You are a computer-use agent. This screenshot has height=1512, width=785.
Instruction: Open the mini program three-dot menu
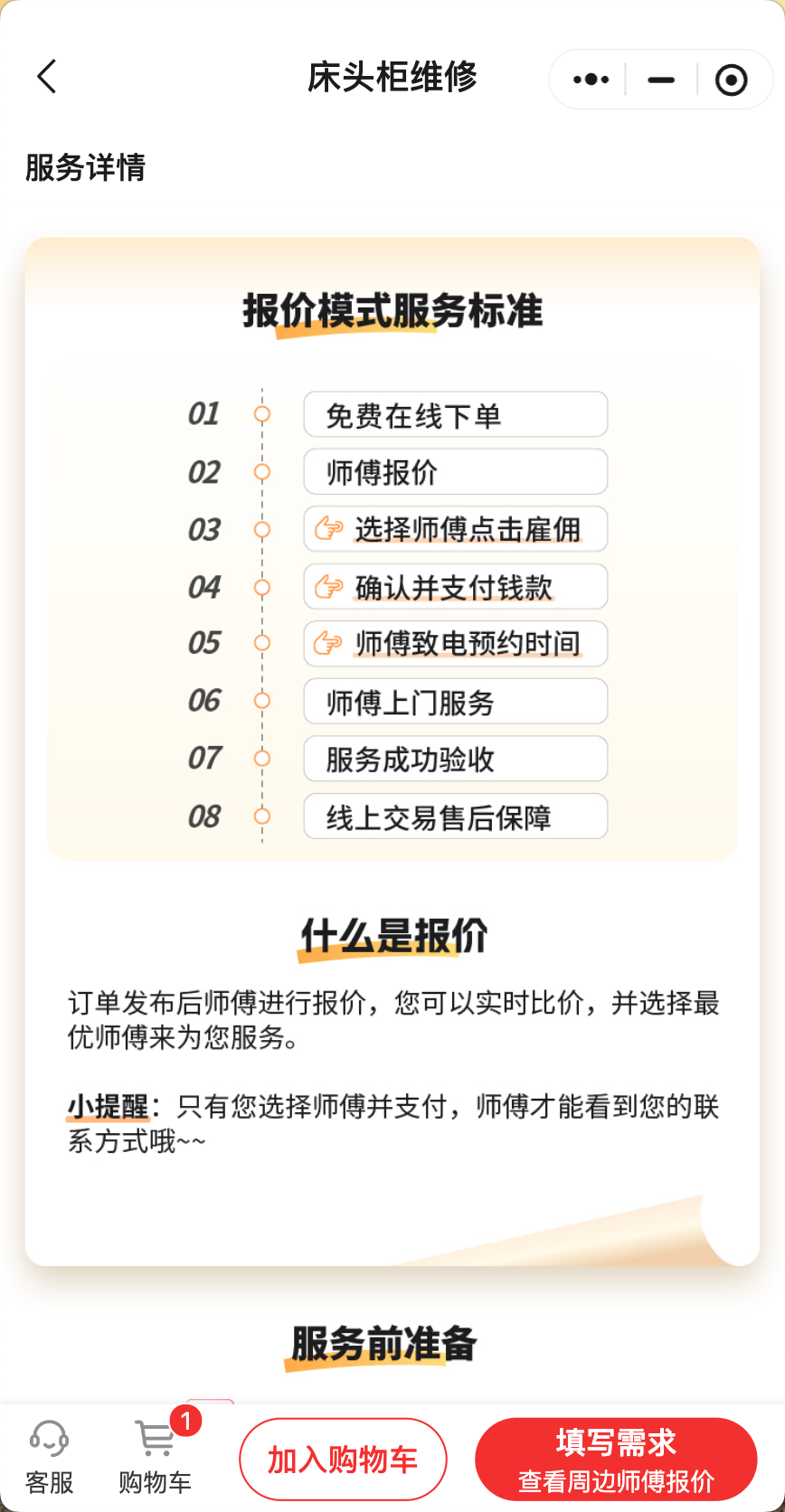pyautogui.click(x=591, y=80)
